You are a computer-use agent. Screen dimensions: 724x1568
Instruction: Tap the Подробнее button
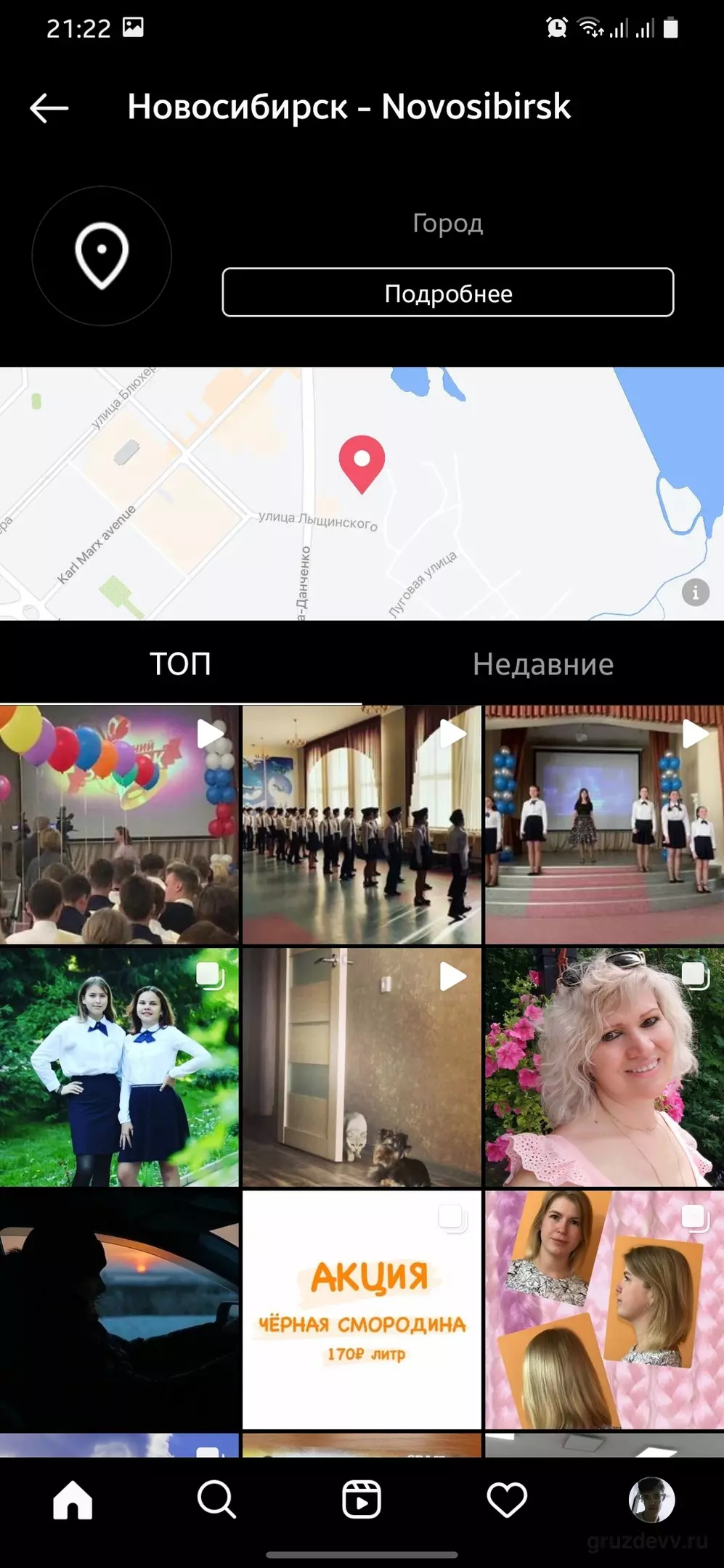point(448,293)
